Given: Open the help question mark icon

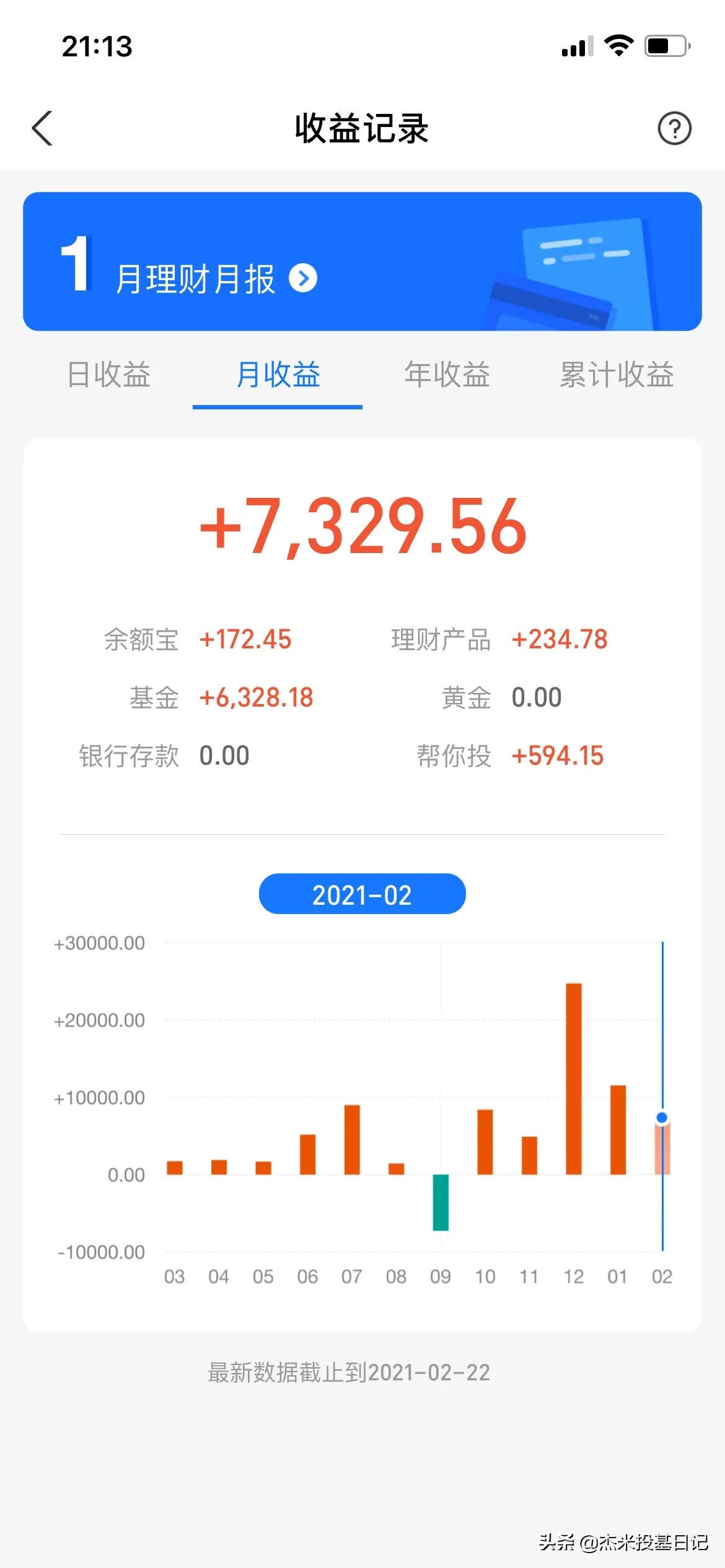Looking at the screenshot, I should click(x=674, y=128).
